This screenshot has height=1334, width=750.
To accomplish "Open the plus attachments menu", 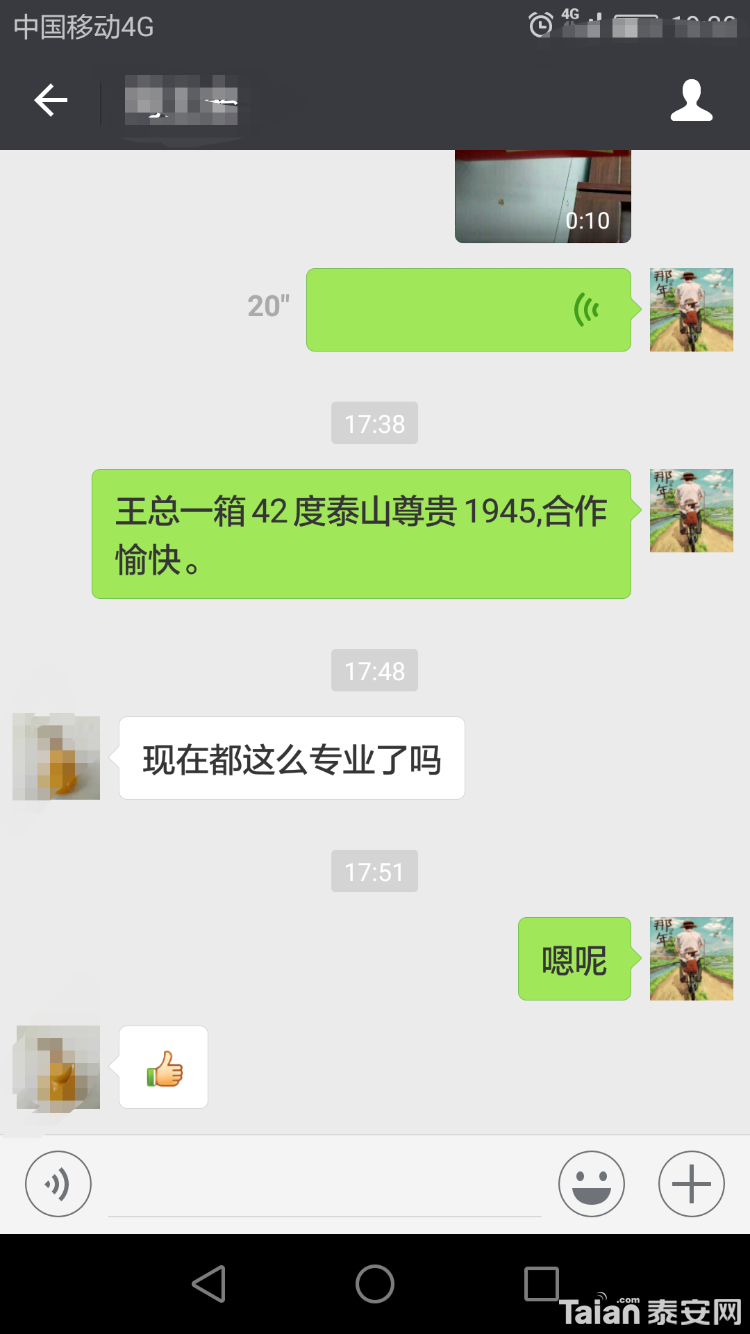I will coord(691,1184).
